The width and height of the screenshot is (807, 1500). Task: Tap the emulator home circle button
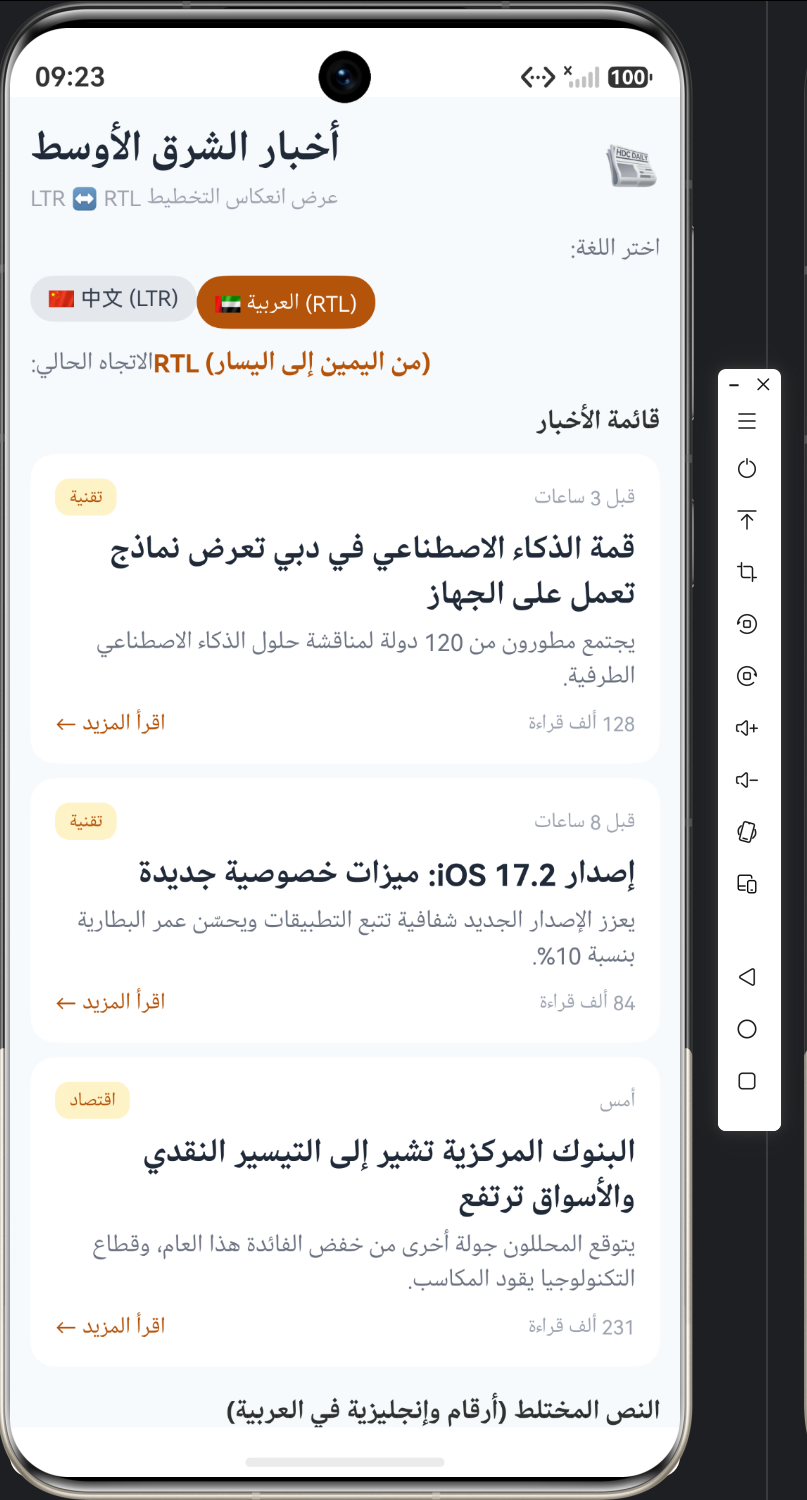click(746, 1029)
